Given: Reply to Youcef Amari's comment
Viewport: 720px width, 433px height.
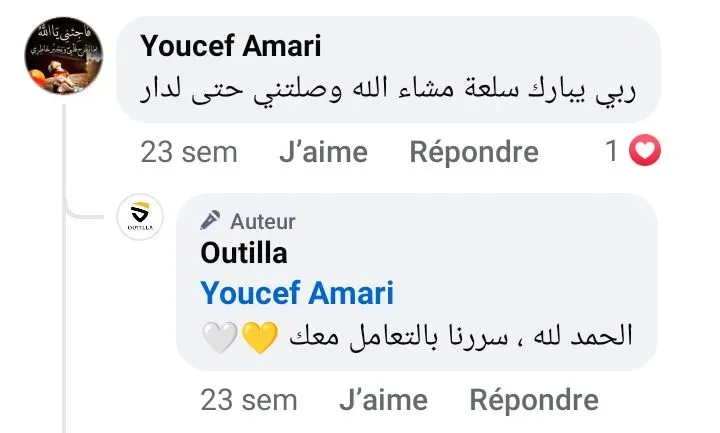Looking at the screenshot, I should click(x=473, y=152).
